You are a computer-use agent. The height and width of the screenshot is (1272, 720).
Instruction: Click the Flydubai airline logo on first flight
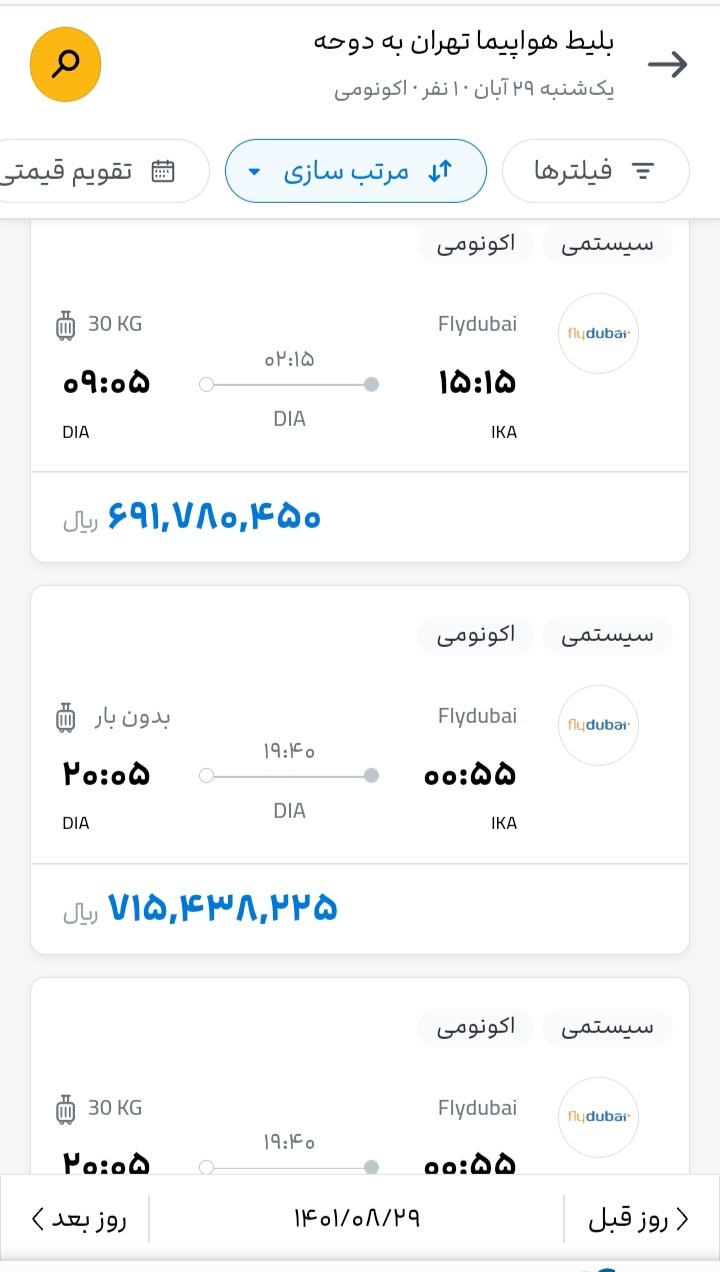pos(598,333)
